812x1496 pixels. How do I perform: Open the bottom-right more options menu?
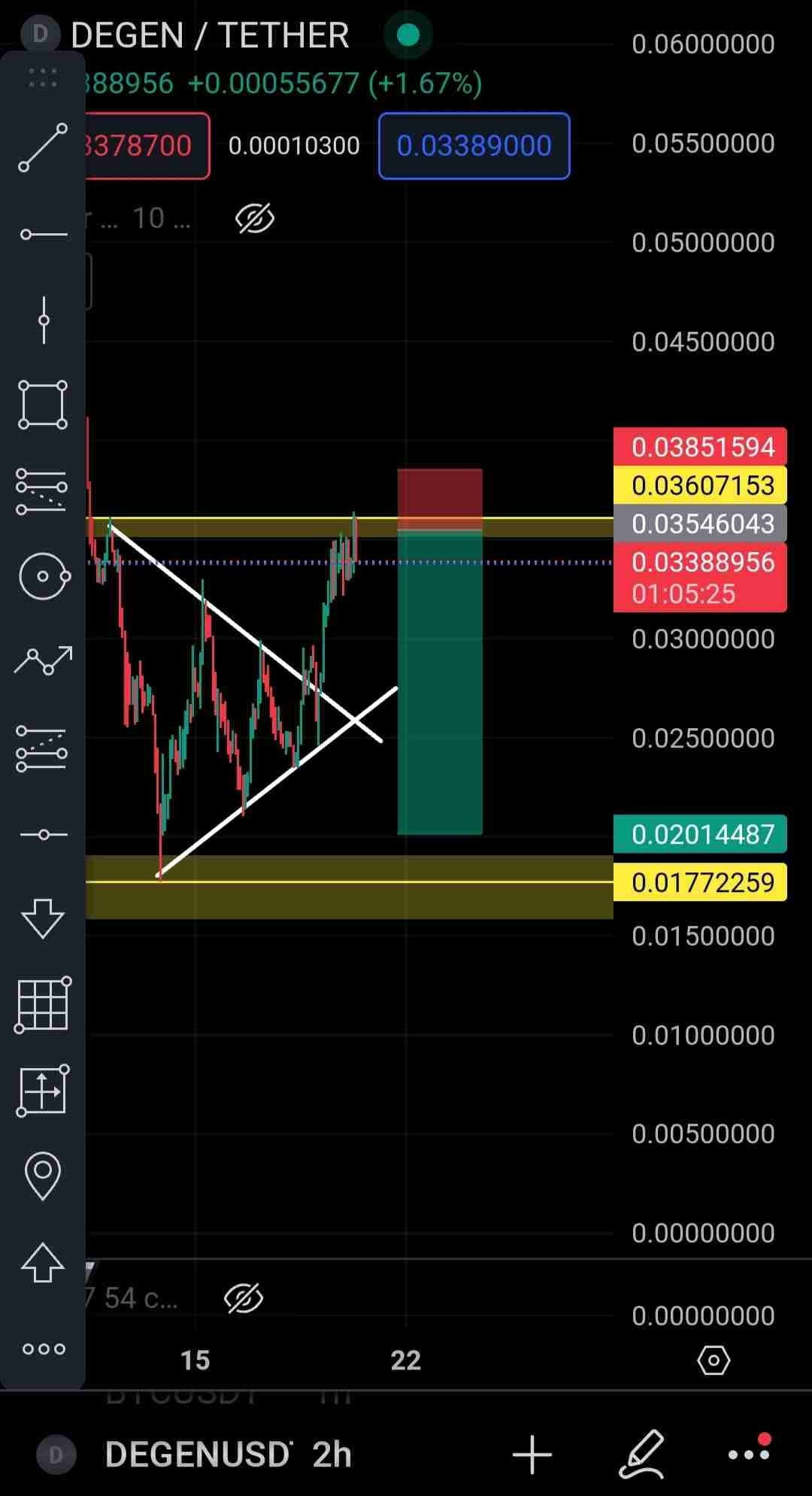click(x=749, y=1455)
